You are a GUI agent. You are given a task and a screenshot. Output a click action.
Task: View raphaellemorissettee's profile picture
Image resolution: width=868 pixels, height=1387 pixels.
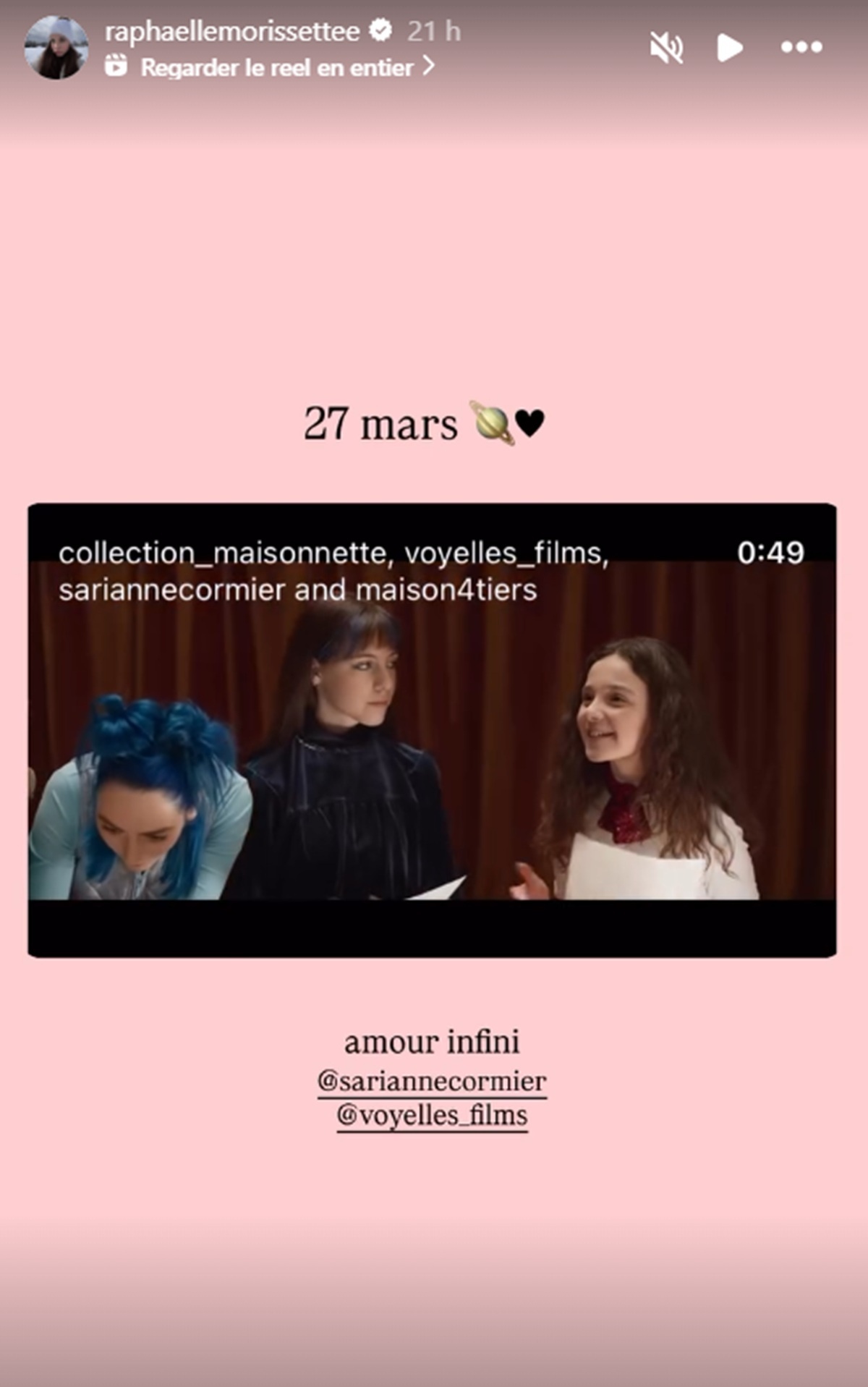(56, 48)
